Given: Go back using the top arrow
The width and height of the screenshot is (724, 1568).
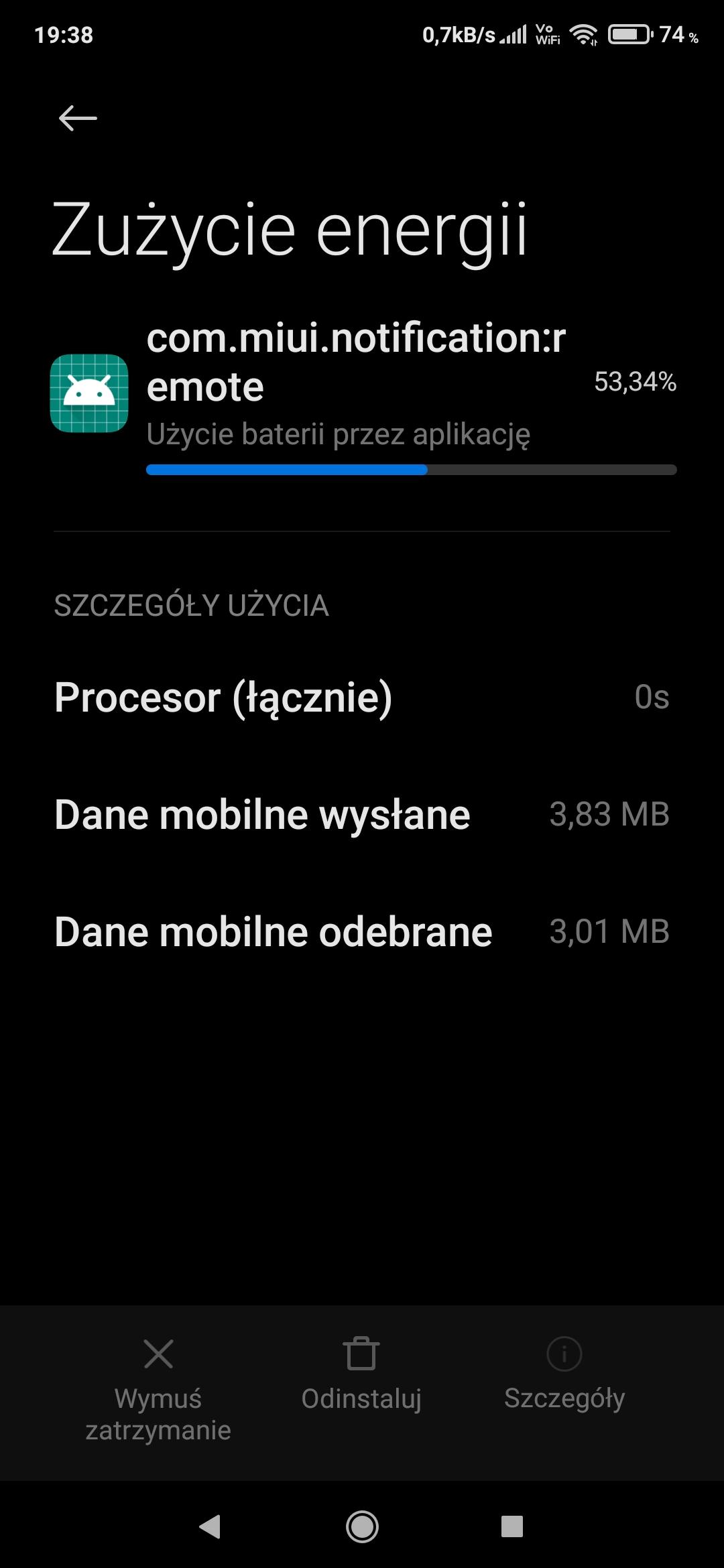Looking at the screenshot, I should (78, 119).
